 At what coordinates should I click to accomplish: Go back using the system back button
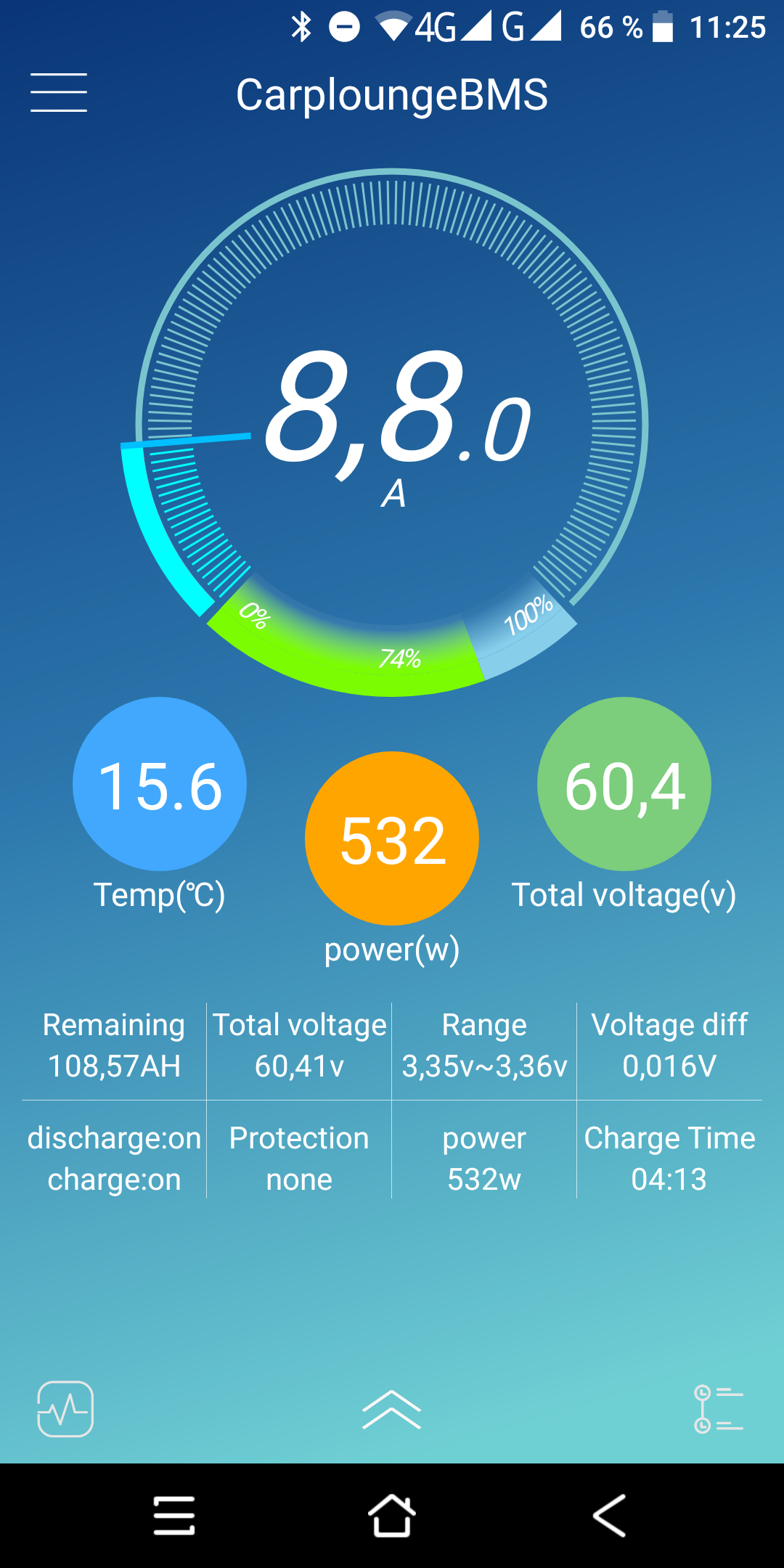point(609,1516)
